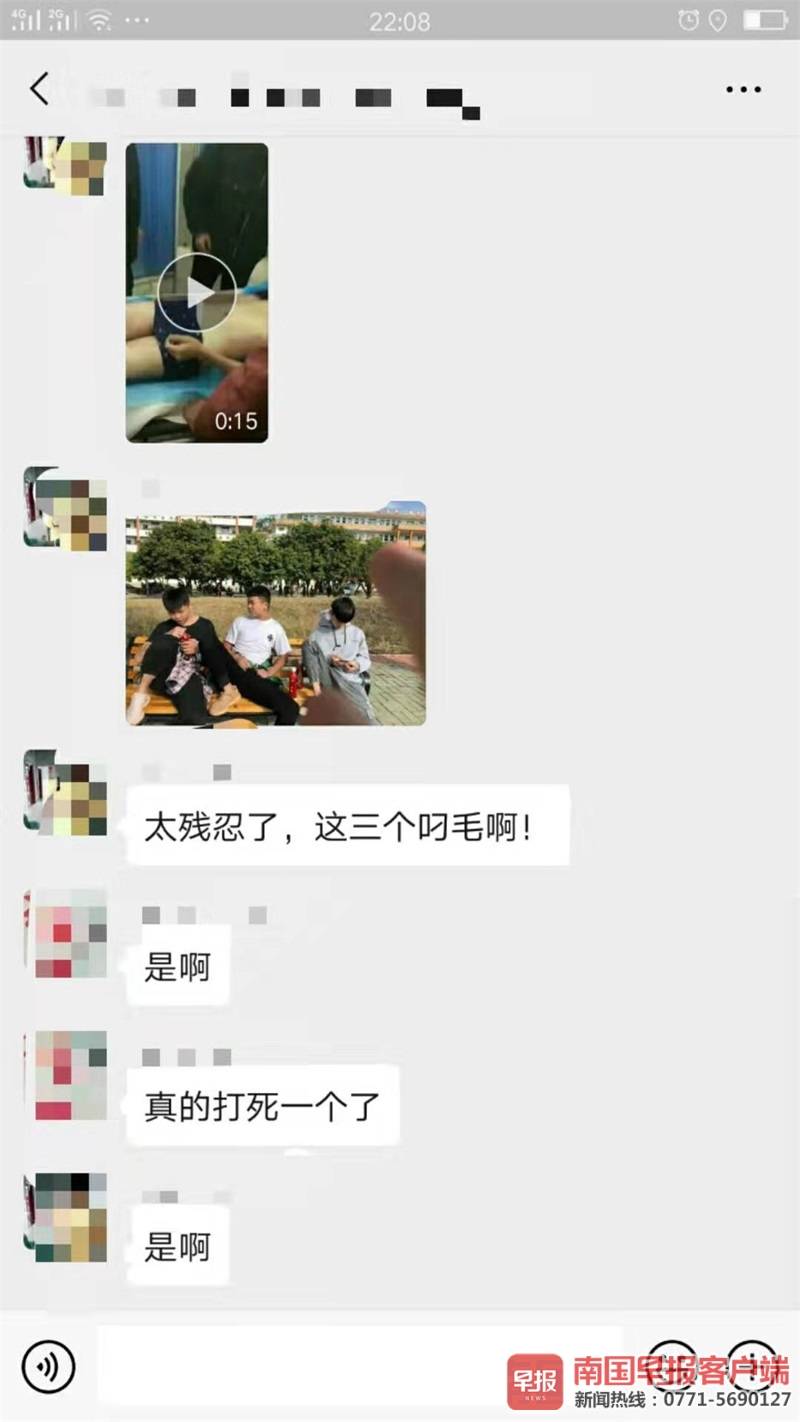Open avatar of sender of 真的打死一个了

click(66, 1075)
